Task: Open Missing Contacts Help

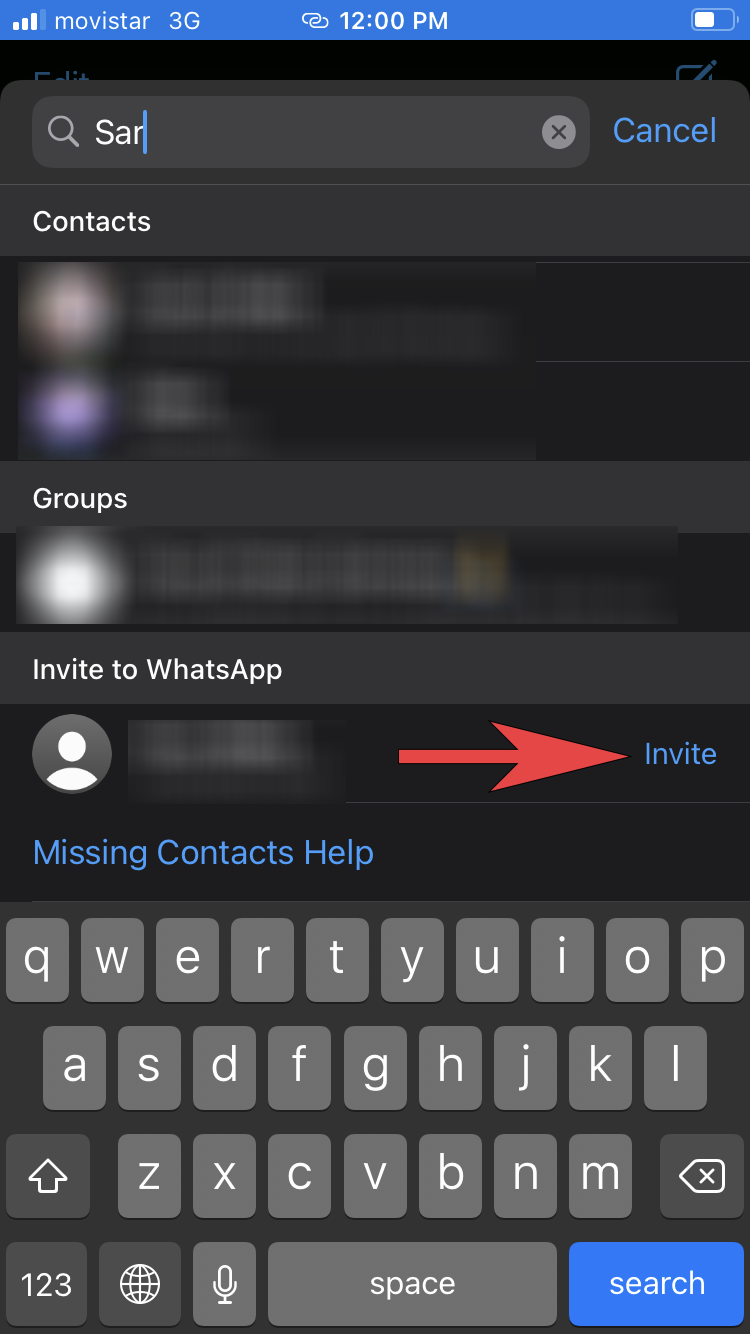Action: (203, 852)
